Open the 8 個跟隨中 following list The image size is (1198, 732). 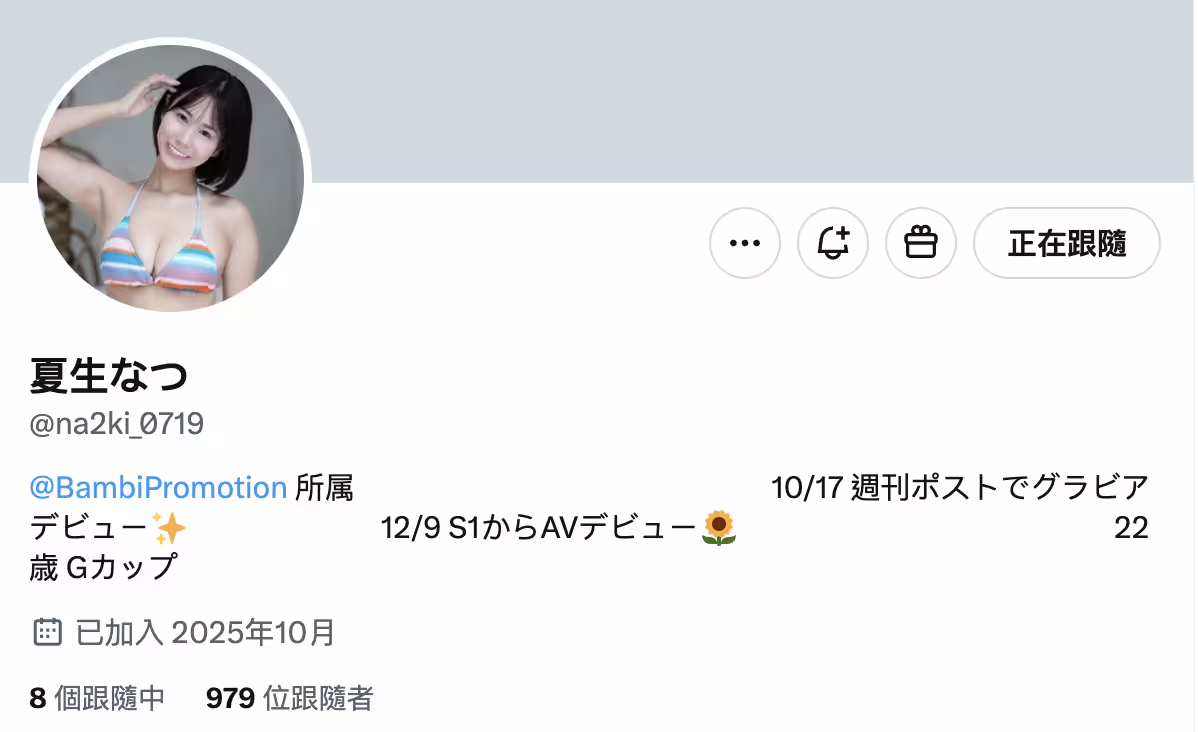click(x=97, y=698)
